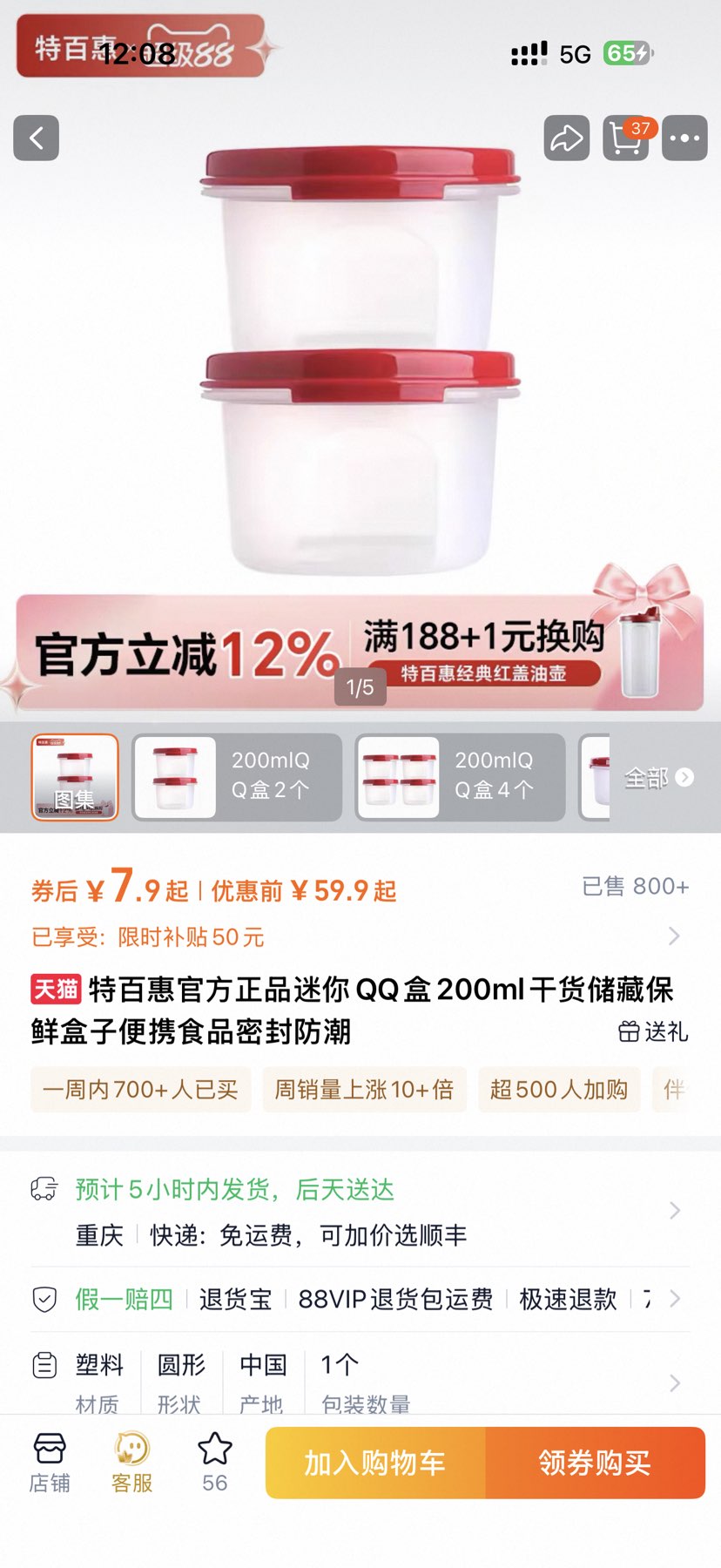Contact 客服 customer service
Screen dimensions: 721x1568
(129, 1462)
